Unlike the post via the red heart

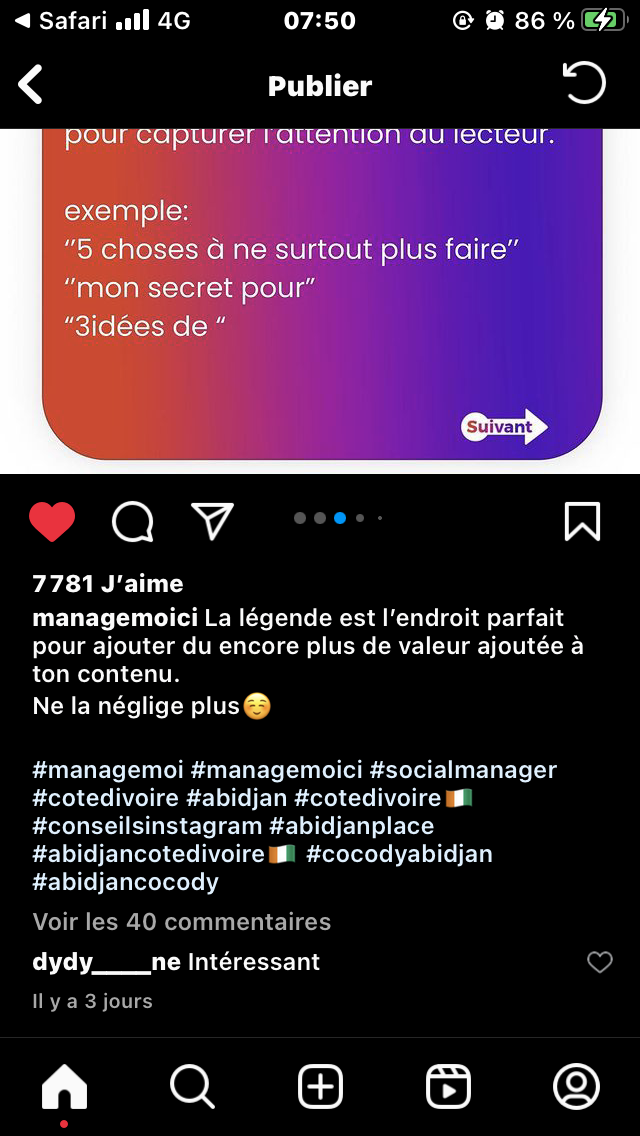pos(52,522)
